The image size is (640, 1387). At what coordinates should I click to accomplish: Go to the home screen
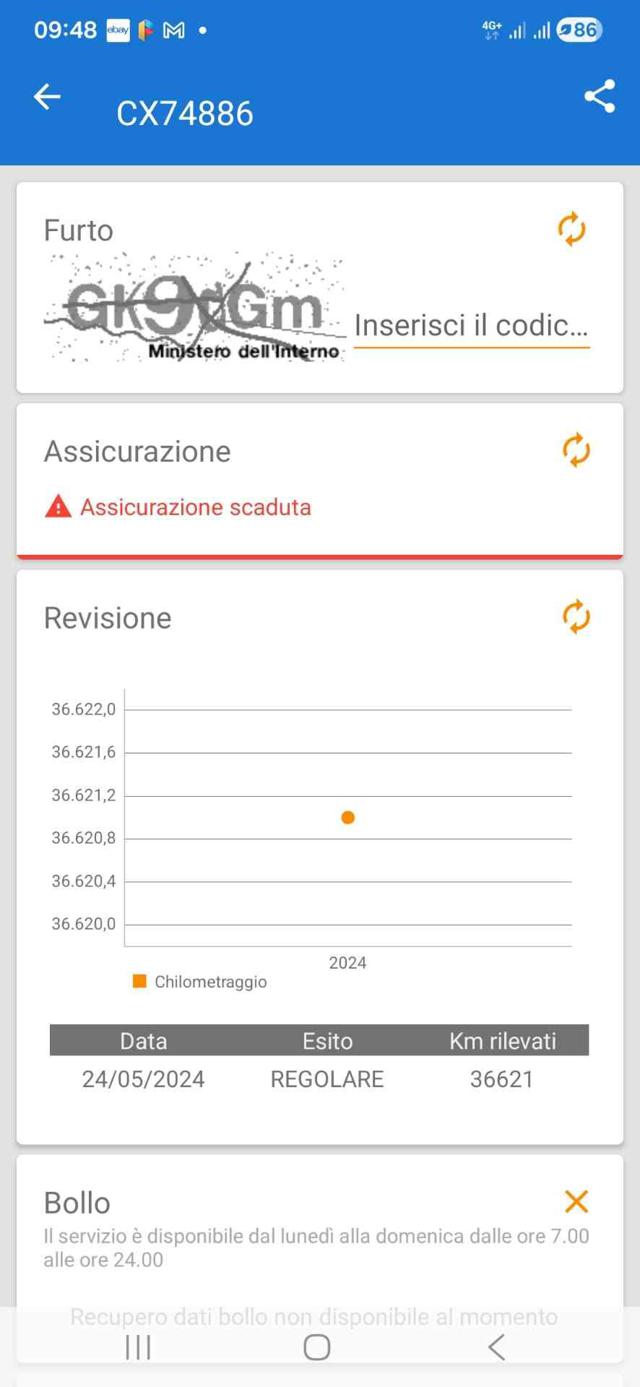[x=317, y=1347]
